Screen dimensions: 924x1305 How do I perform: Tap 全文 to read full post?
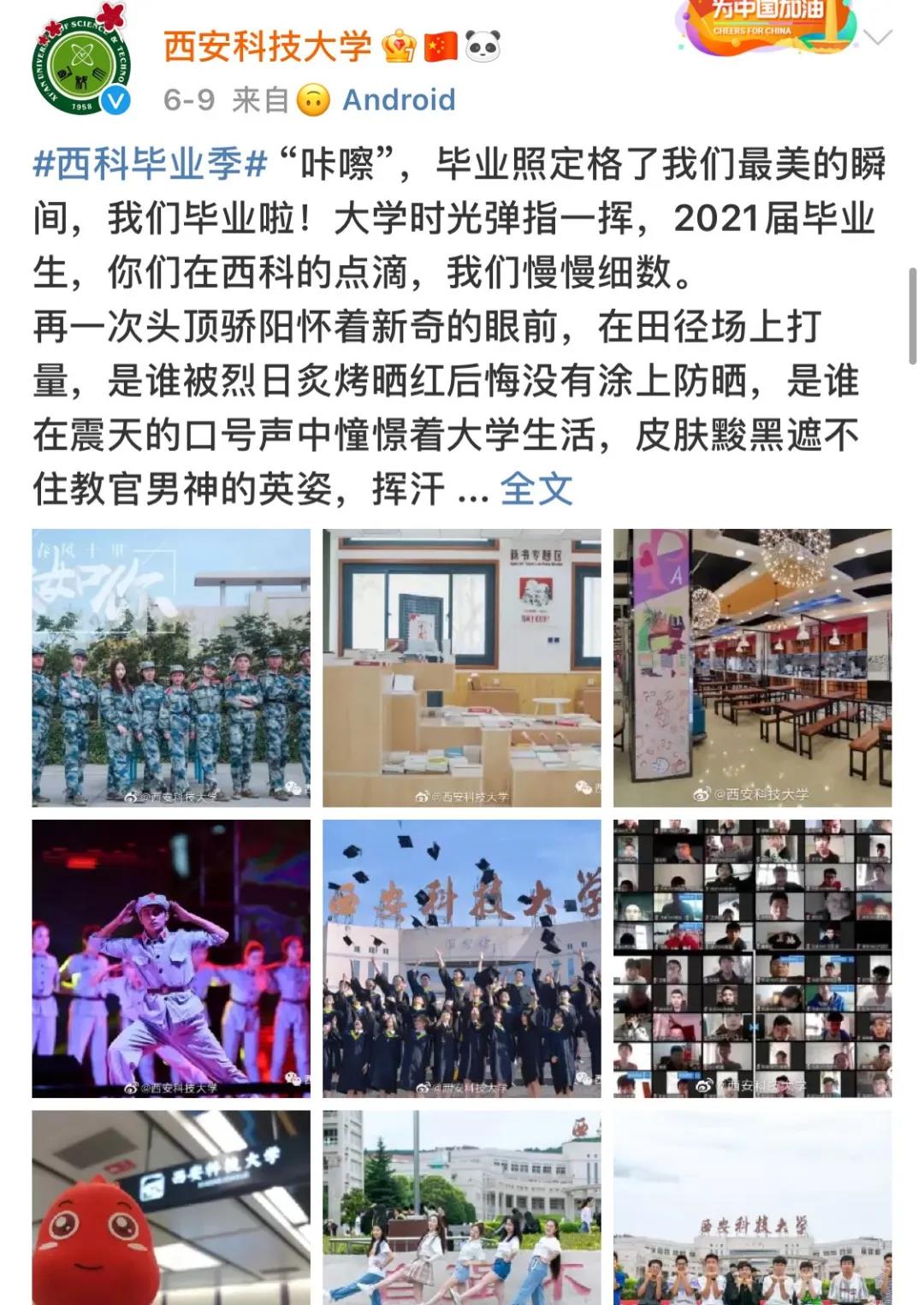[536, 489]
